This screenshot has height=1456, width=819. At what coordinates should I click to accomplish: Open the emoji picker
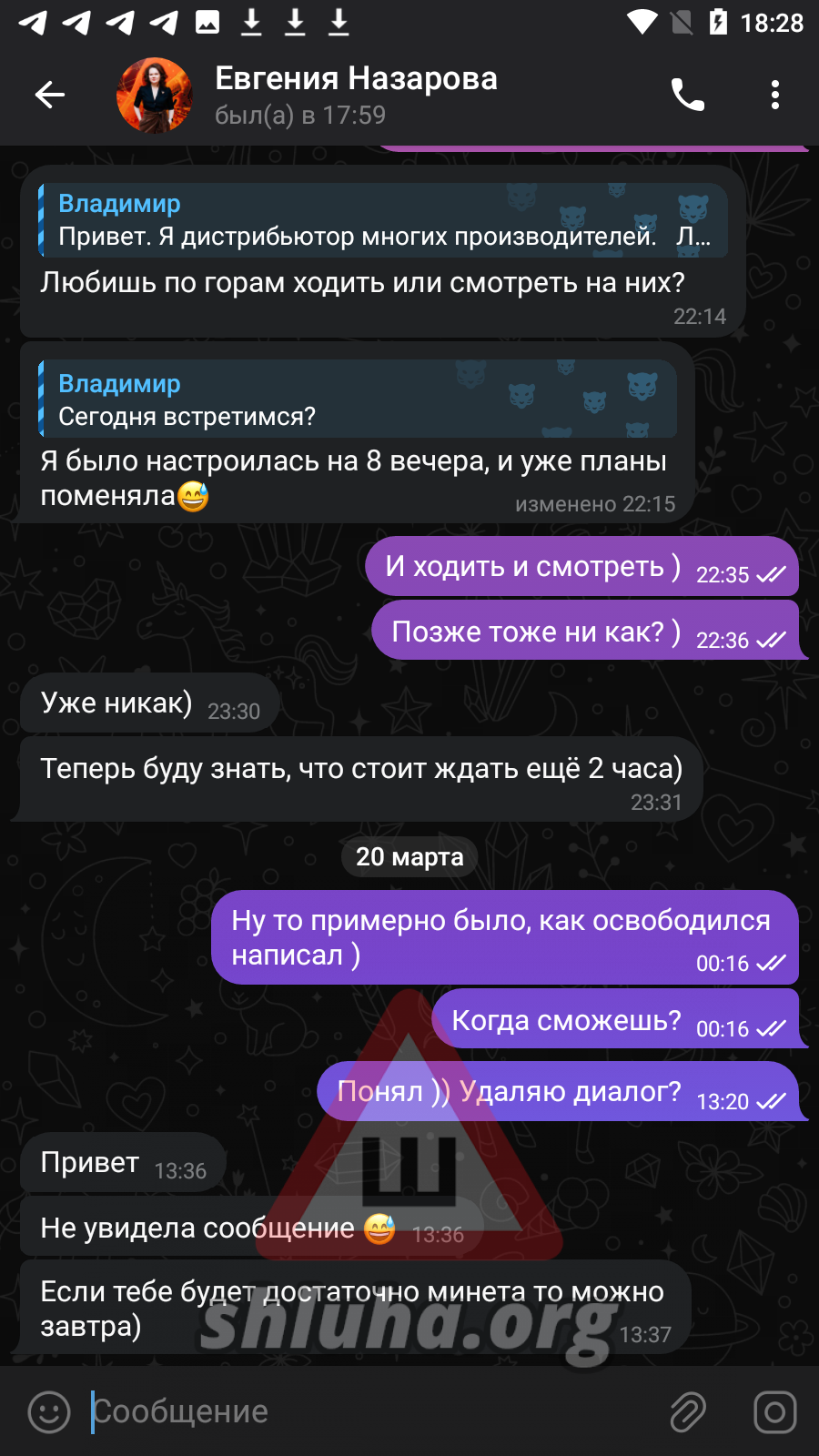[x=49, y=1412]
